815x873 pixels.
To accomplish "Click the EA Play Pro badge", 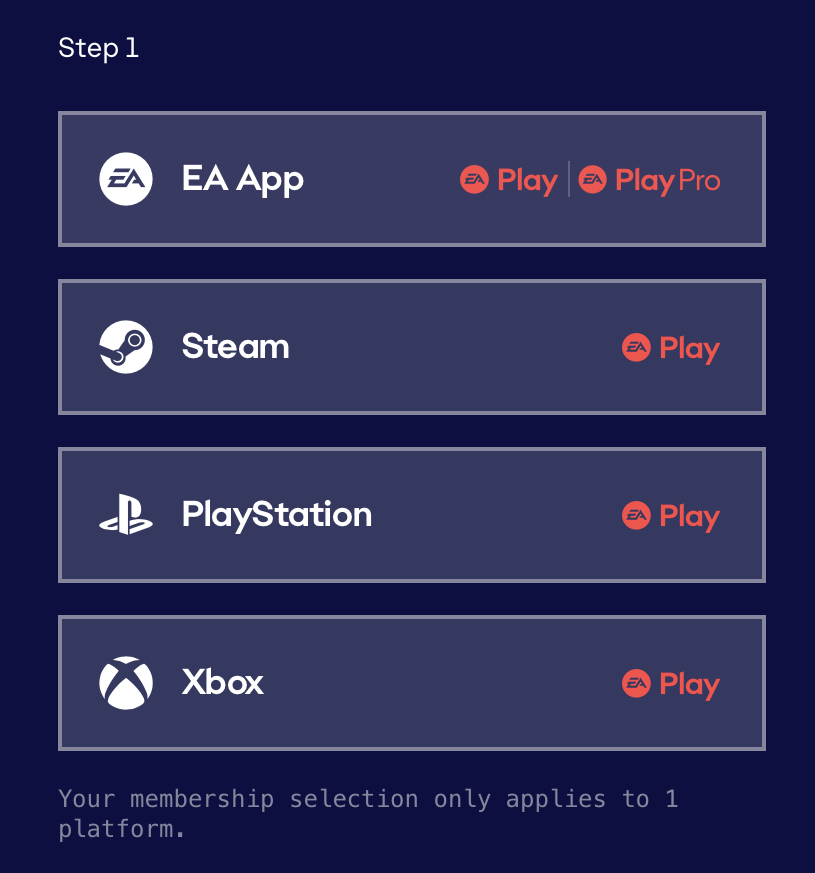I will coord(649,180).
